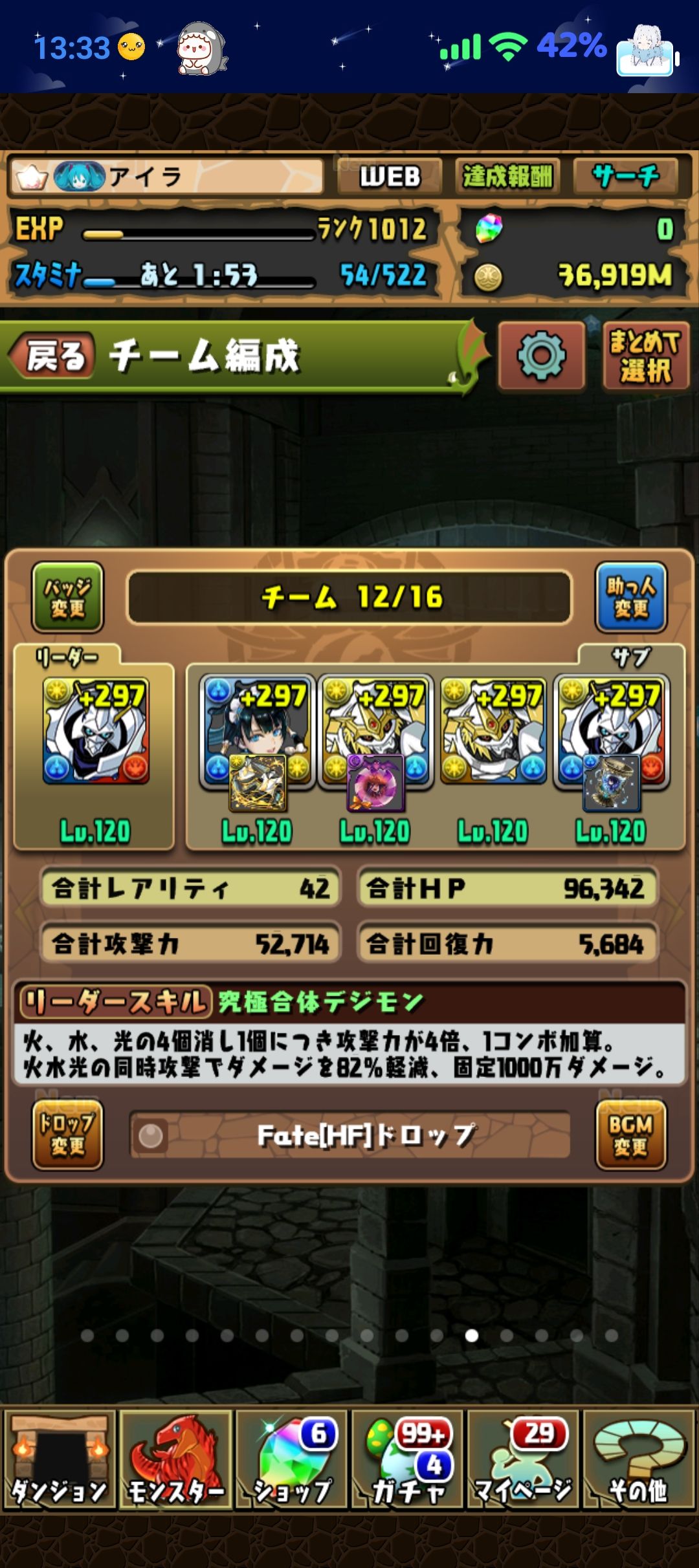Open the gear settings icon
The height and width of the screenshot is (1568, 699).
pos(541,356)
